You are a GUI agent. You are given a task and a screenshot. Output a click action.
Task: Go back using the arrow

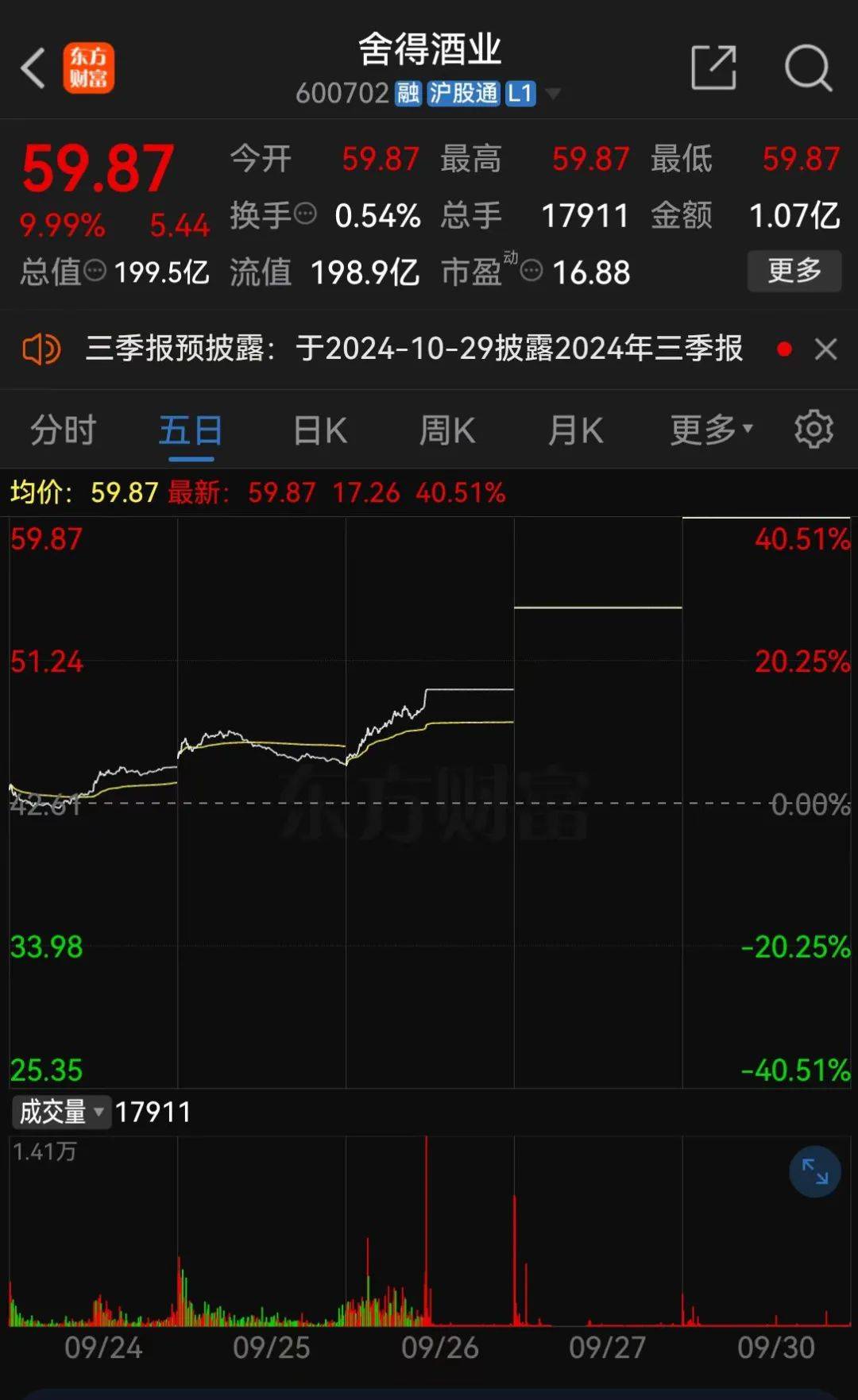click(x=33, y=68)
